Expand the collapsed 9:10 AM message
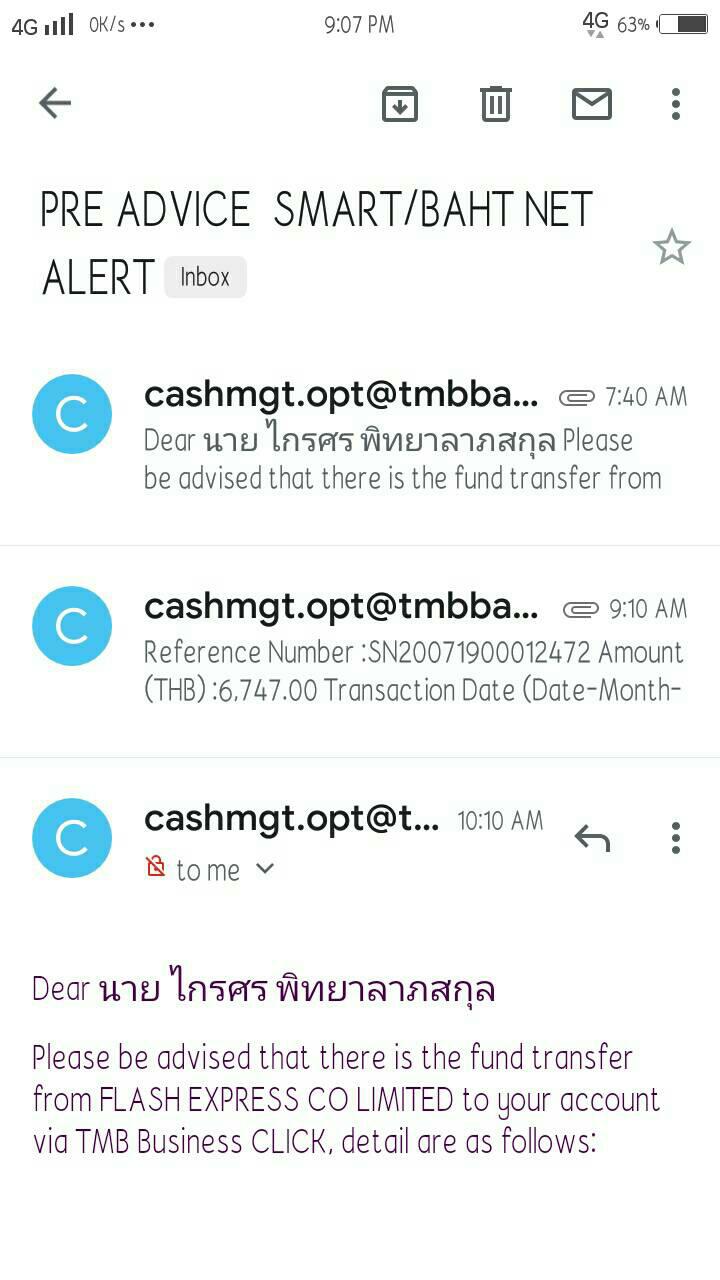 pyautogui.click(x=400, y=649)
